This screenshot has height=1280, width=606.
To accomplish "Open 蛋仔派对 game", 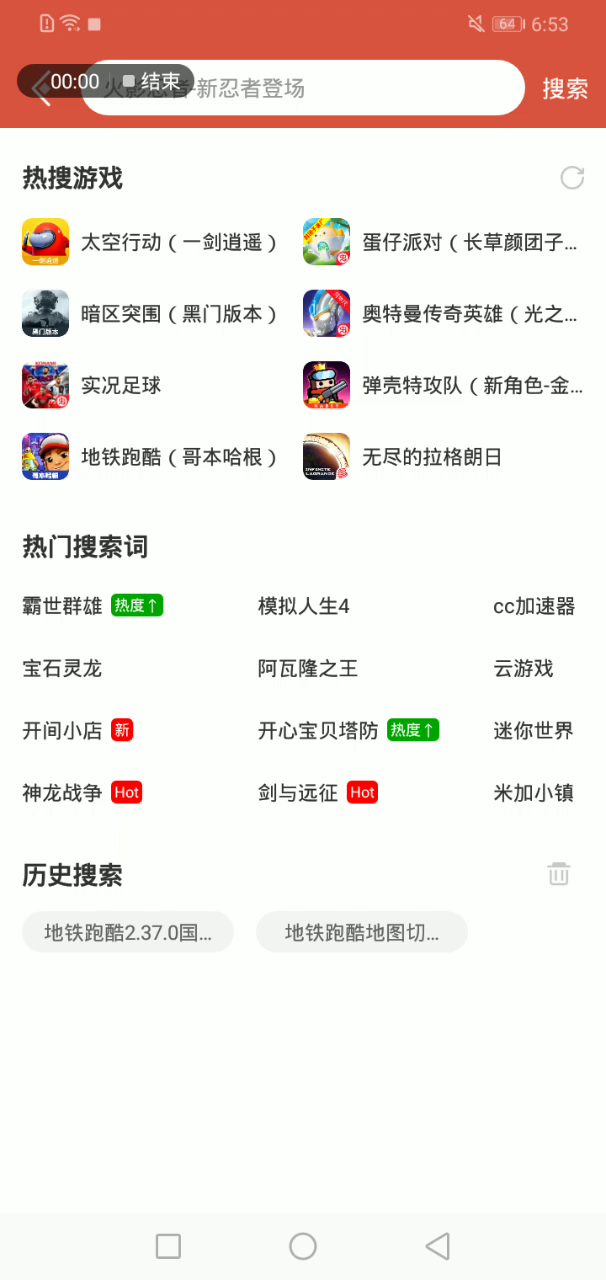I will [441, 242].
